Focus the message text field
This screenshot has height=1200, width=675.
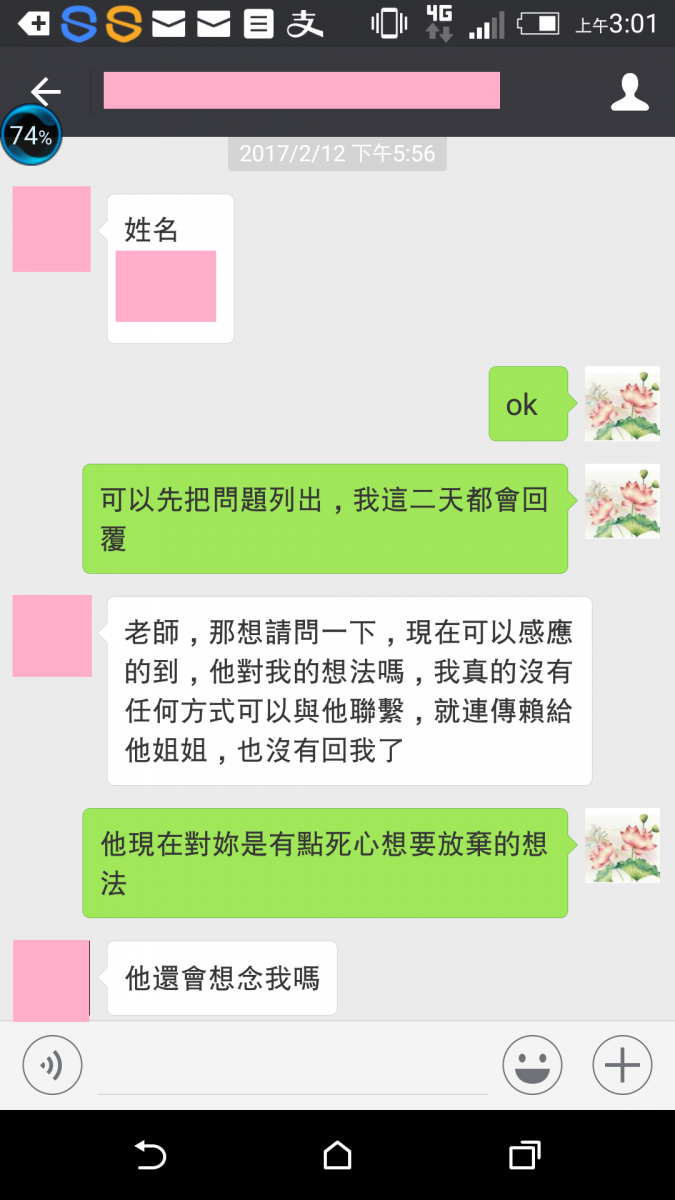[x=292, y=1068]
